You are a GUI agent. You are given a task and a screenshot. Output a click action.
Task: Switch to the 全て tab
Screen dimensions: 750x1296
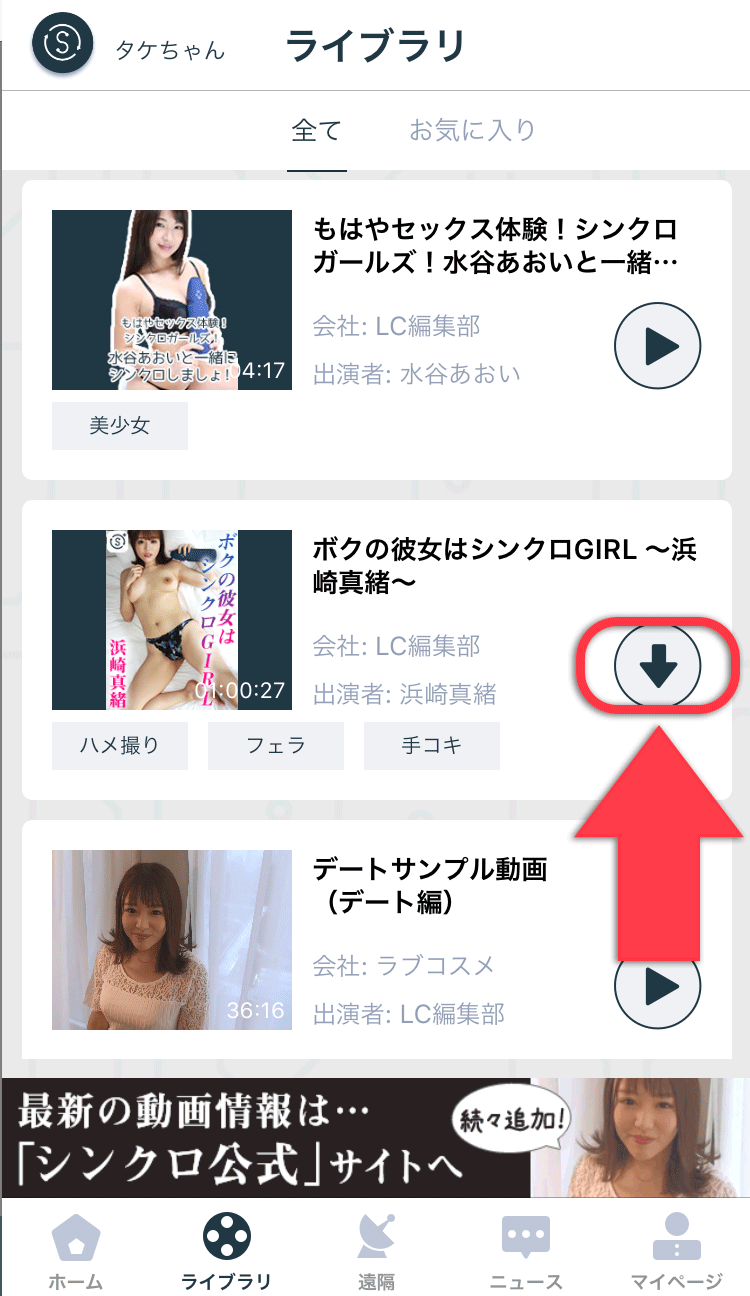click(x=317, y=130)
